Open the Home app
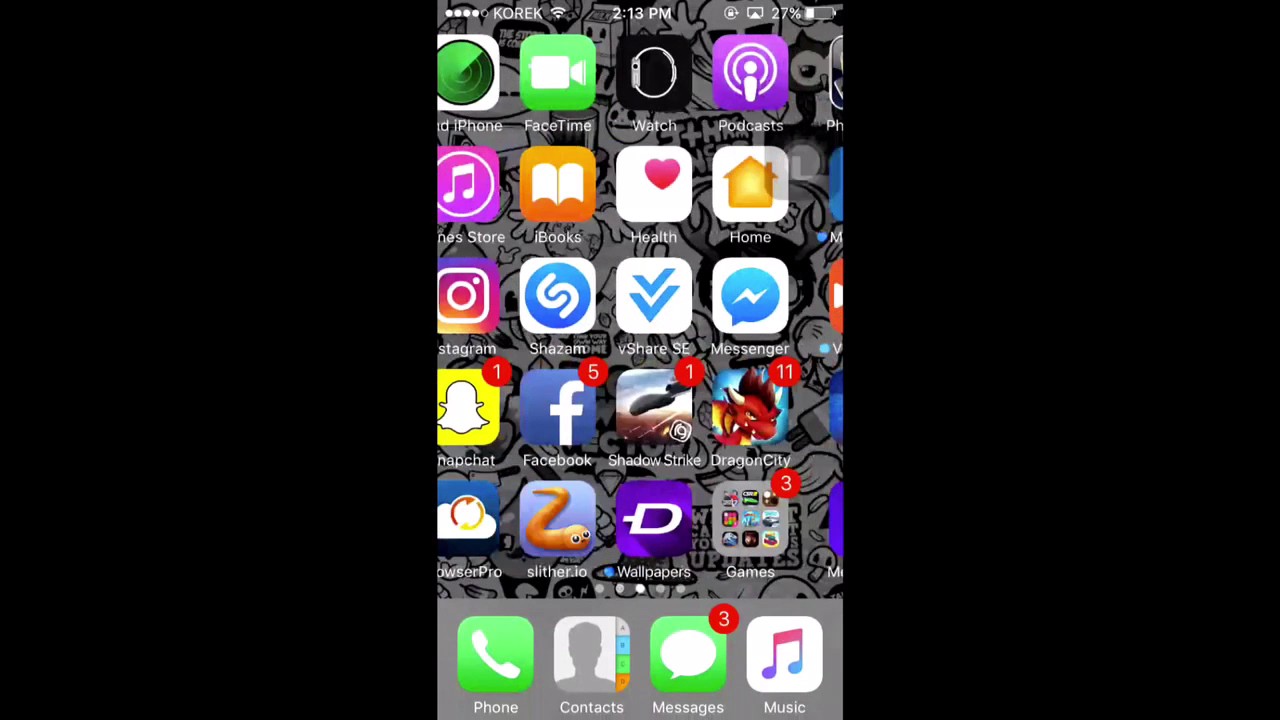Image resolution: width=1280 pixels, height=720 pixels. [x=750, y=186]
